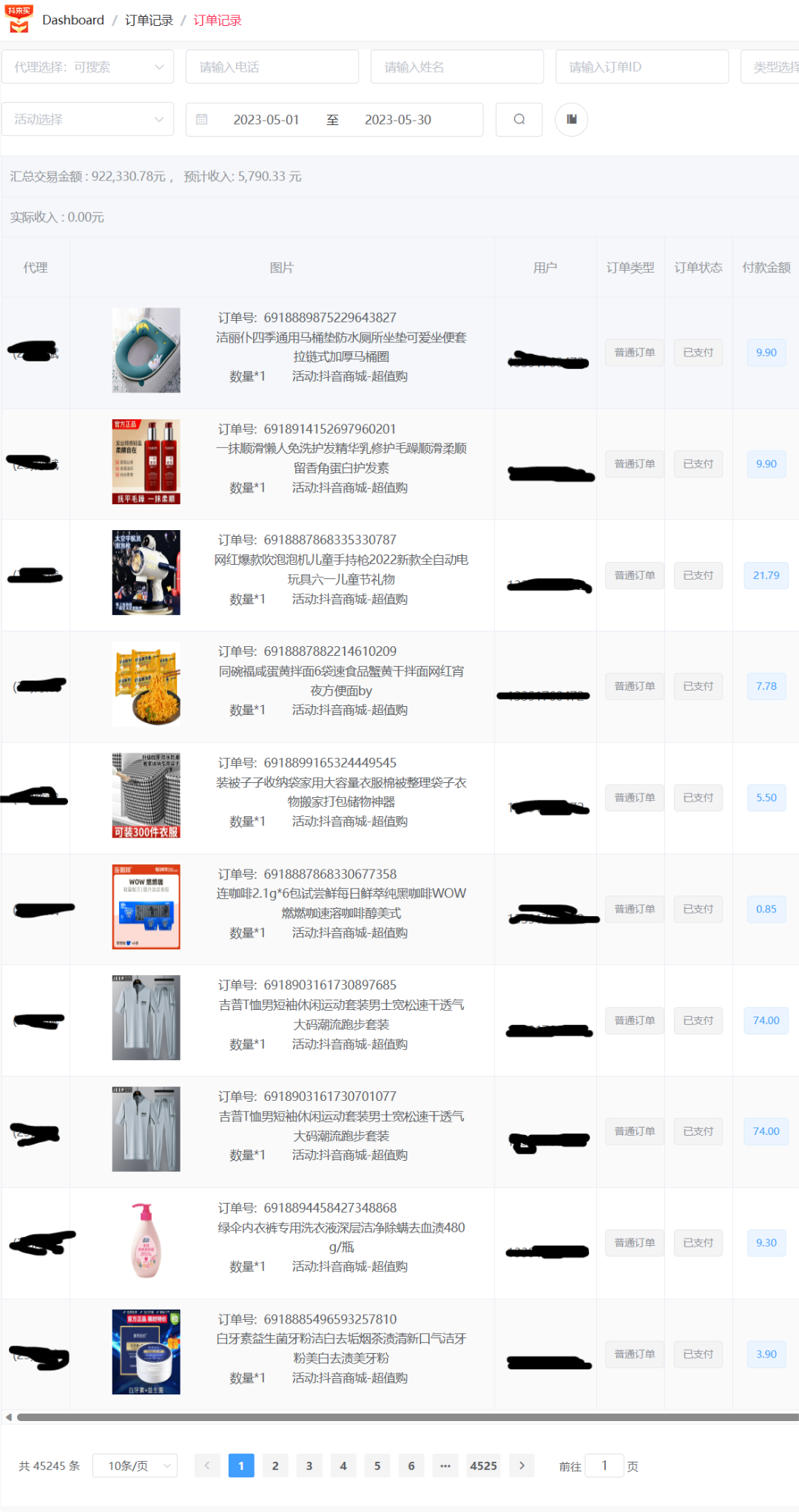Go to the next page arrow
Viewport: 799px width, 1512px height.
522,1465
